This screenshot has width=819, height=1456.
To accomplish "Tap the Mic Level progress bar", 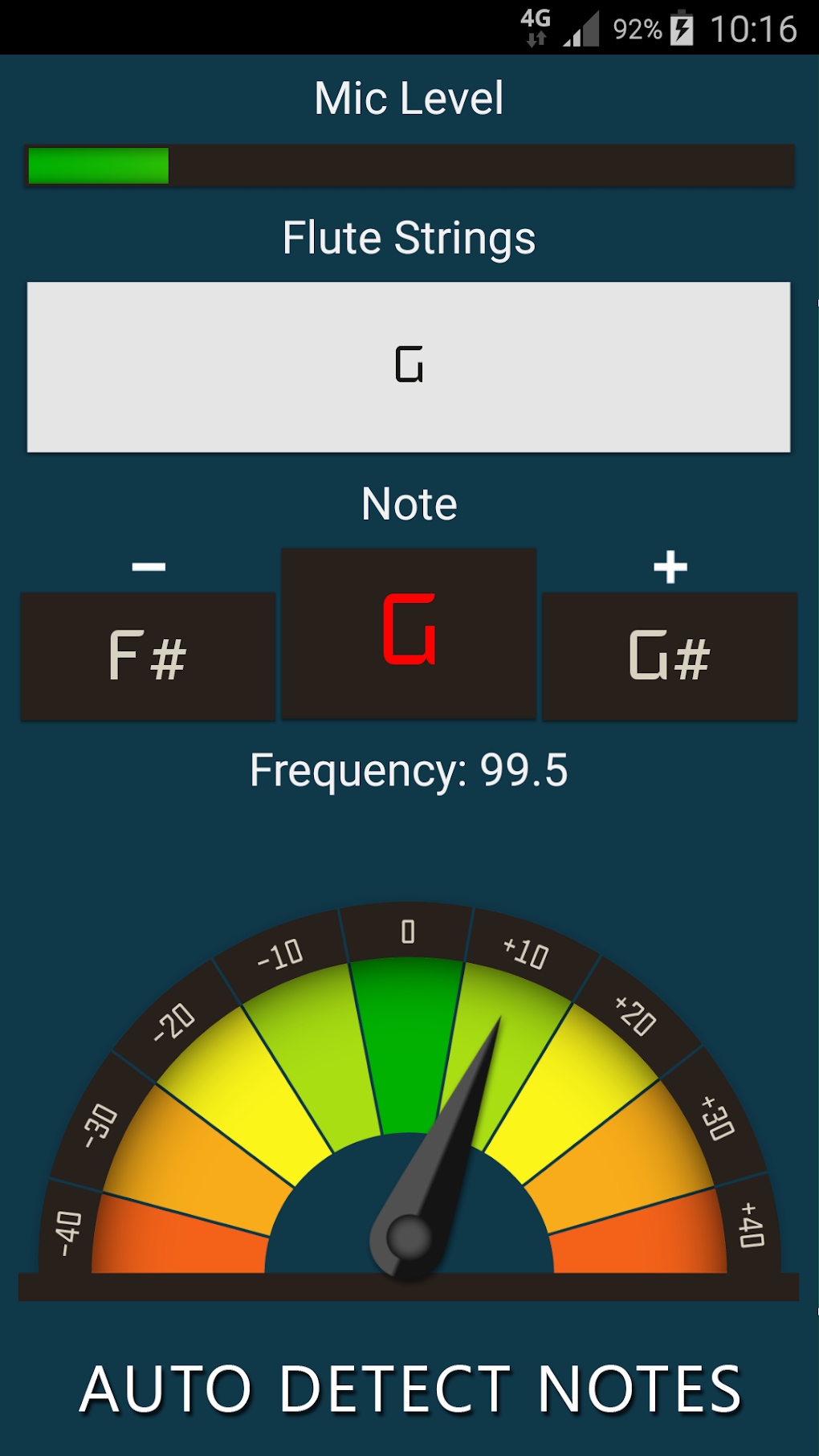I will 409,165.
